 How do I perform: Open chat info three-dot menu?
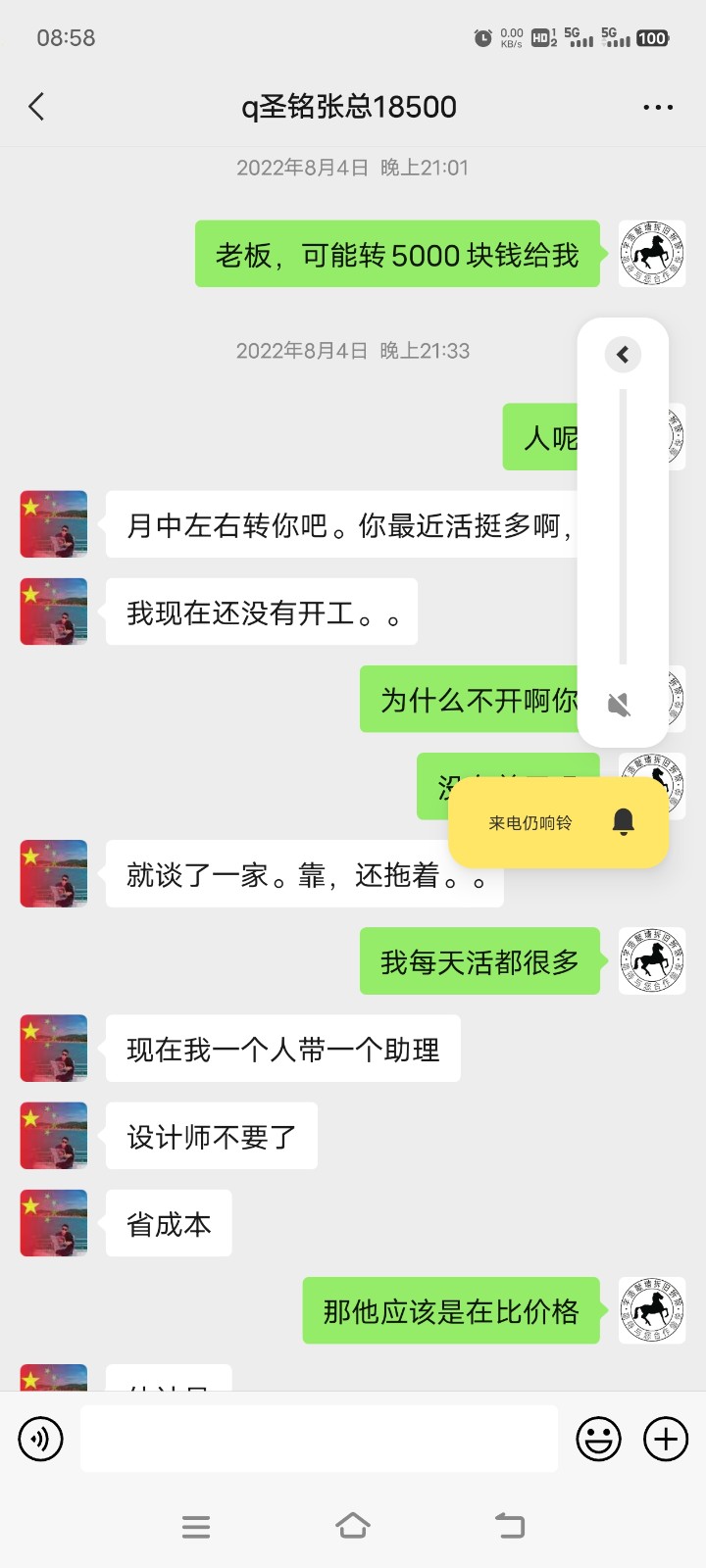pos(657,107)
